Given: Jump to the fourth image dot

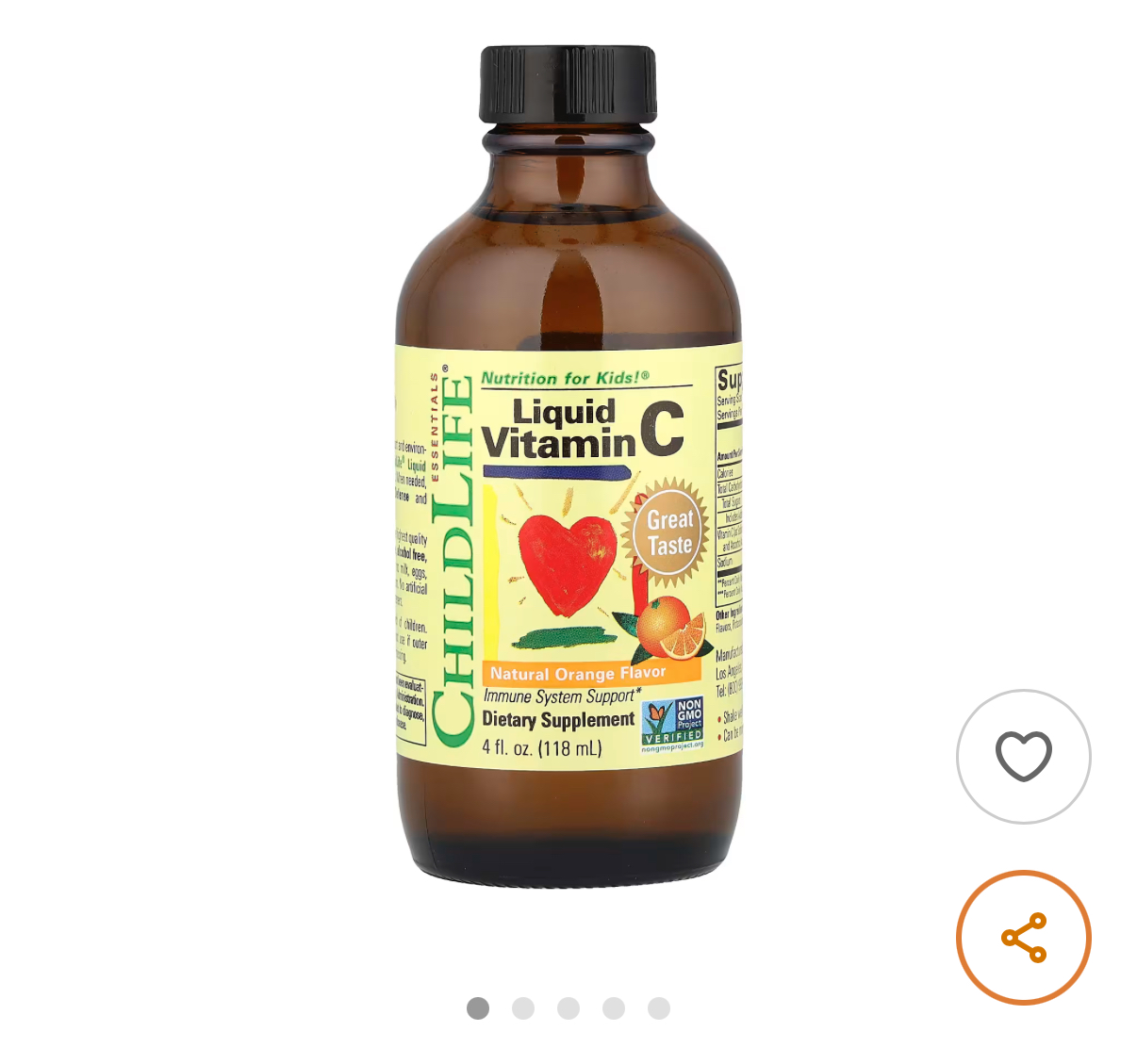Looking at the screenshot, I should tap(614, 1008).
